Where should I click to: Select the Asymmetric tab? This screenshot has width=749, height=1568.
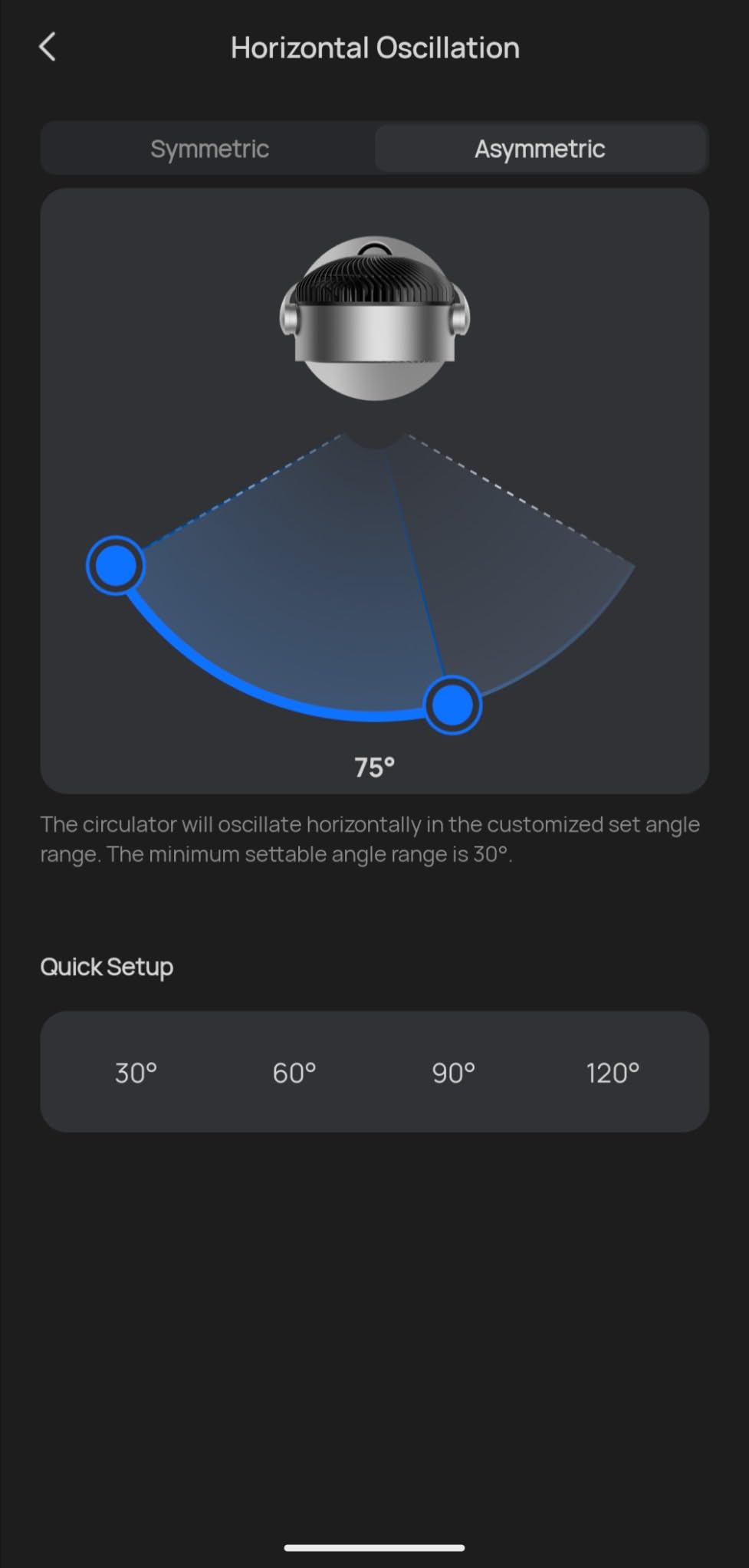(x=540, y=149)
